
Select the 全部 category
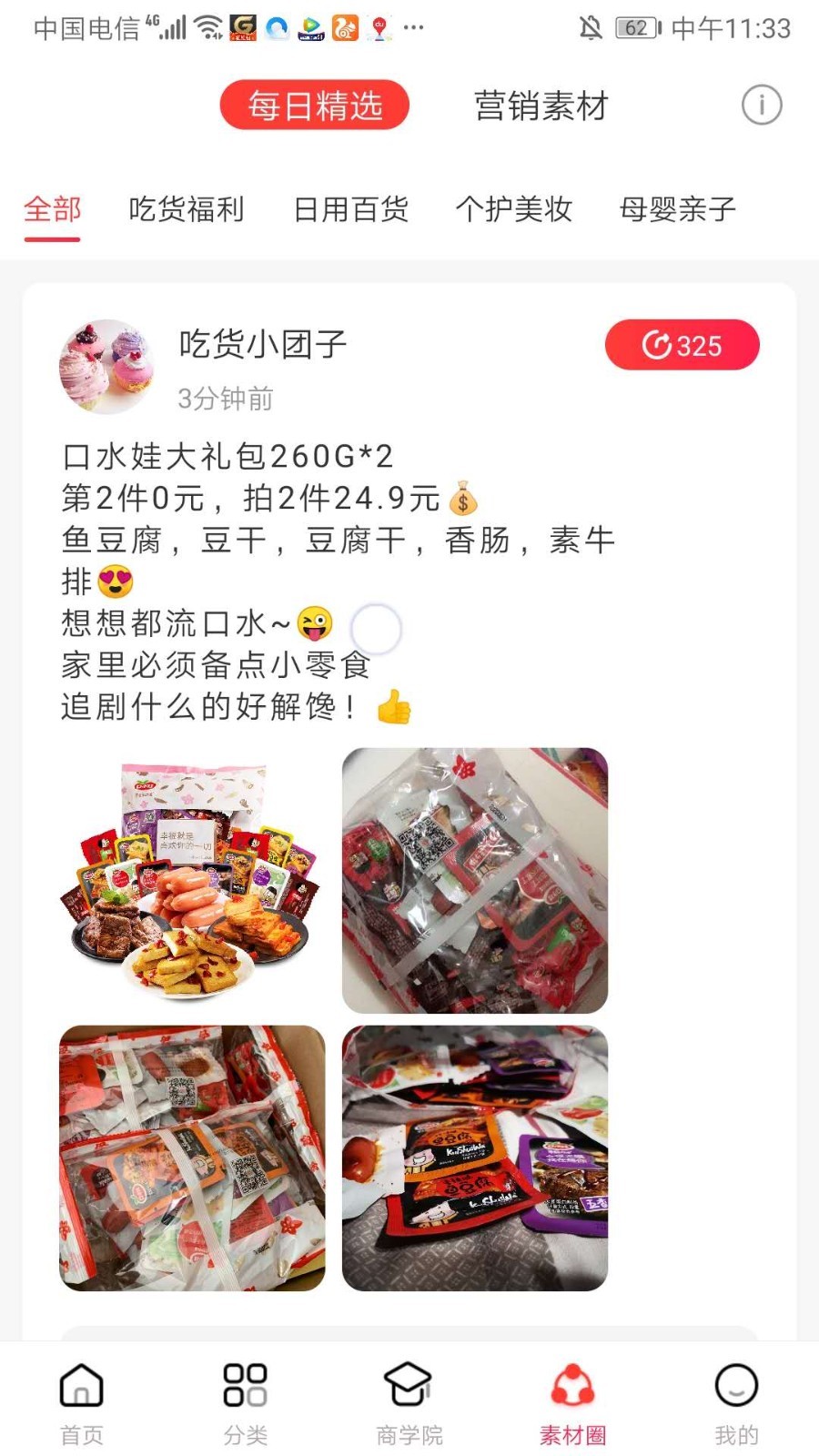(x=52, y=209)
